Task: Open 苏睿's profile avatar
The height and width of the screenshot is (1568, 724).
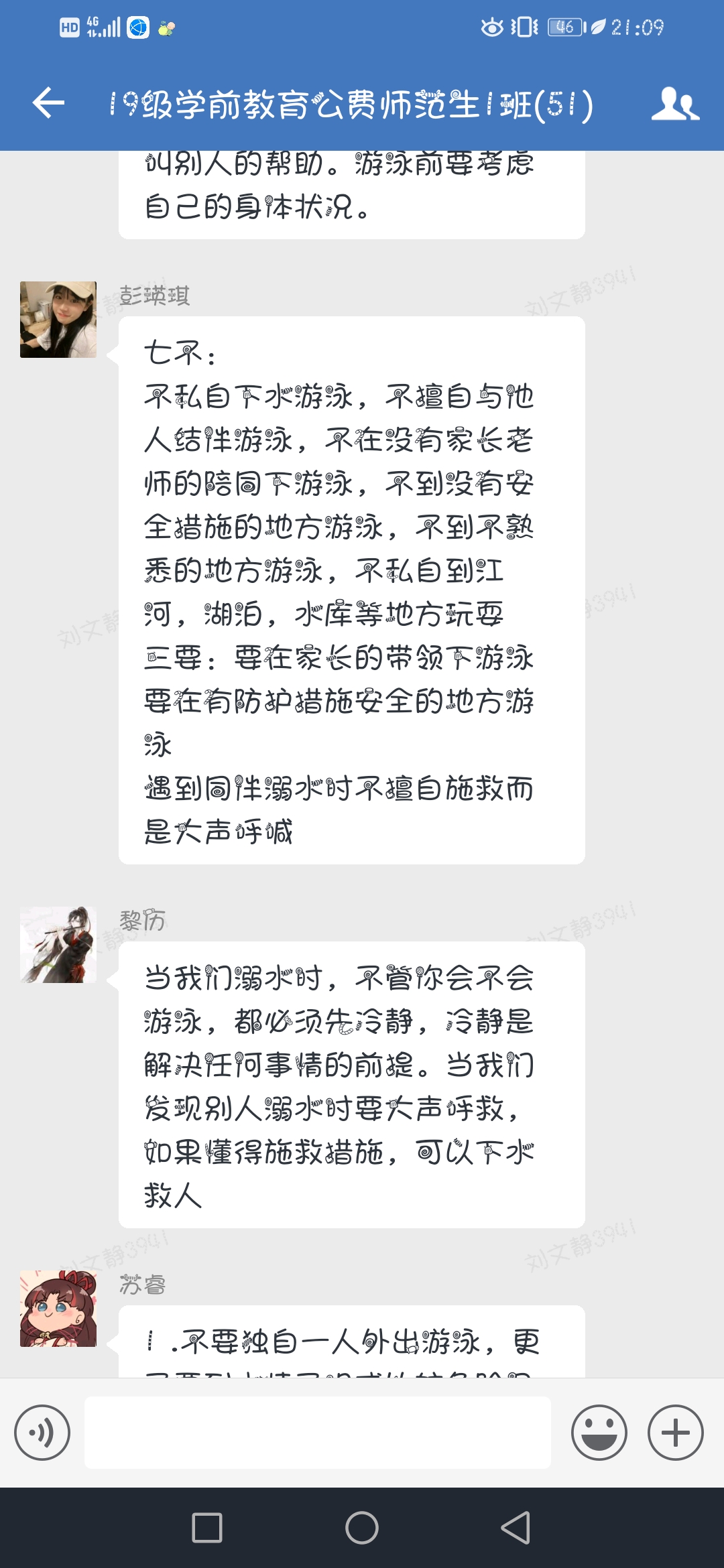Action: click(58, 1308)
